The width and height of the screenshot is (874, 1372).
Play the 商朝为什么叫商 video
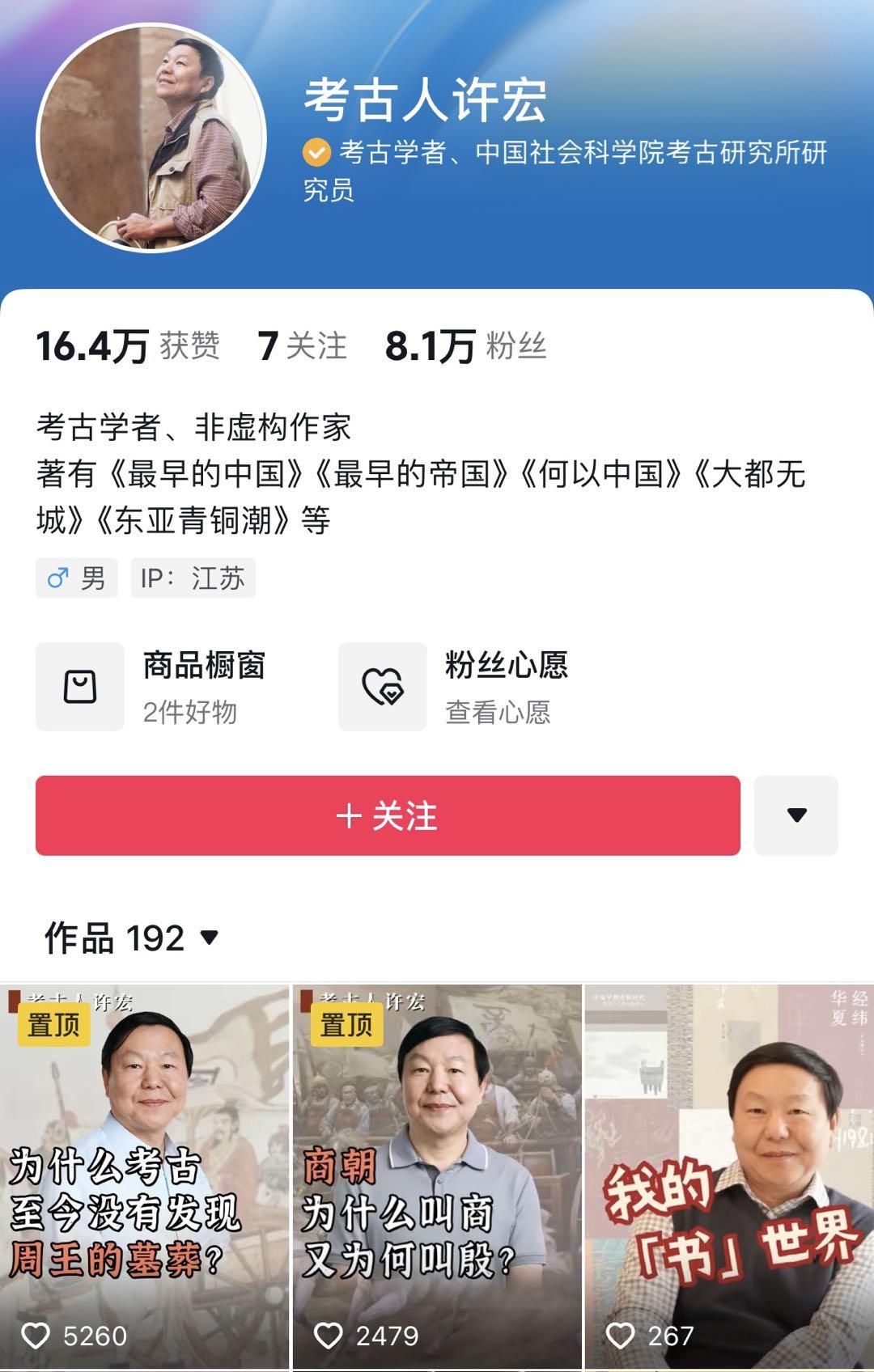pyautogui.click(x=437, y=1177)
